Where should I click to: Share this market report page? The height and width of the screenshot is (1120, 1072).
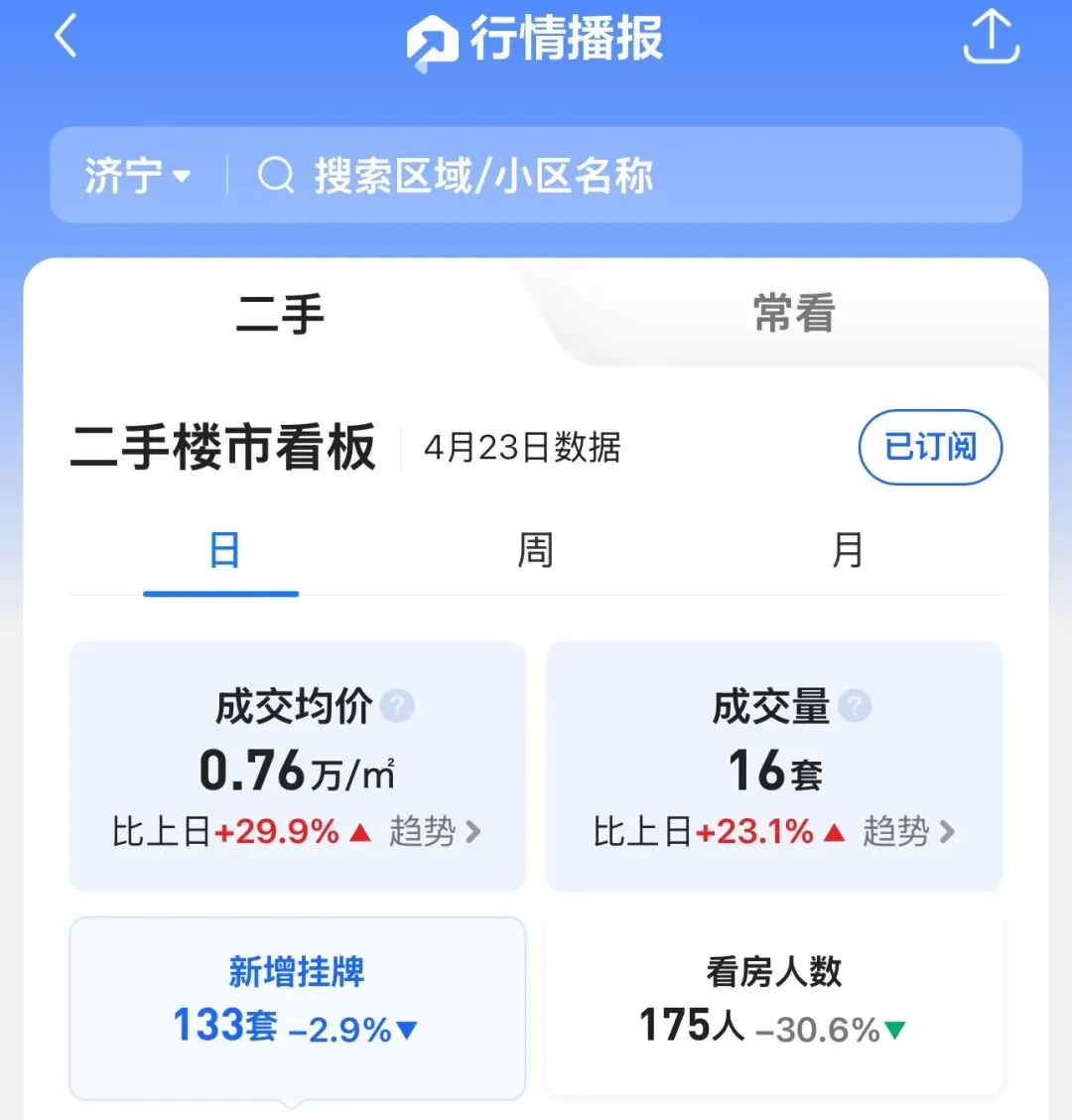pyautogui.click(x=991, y=37)
